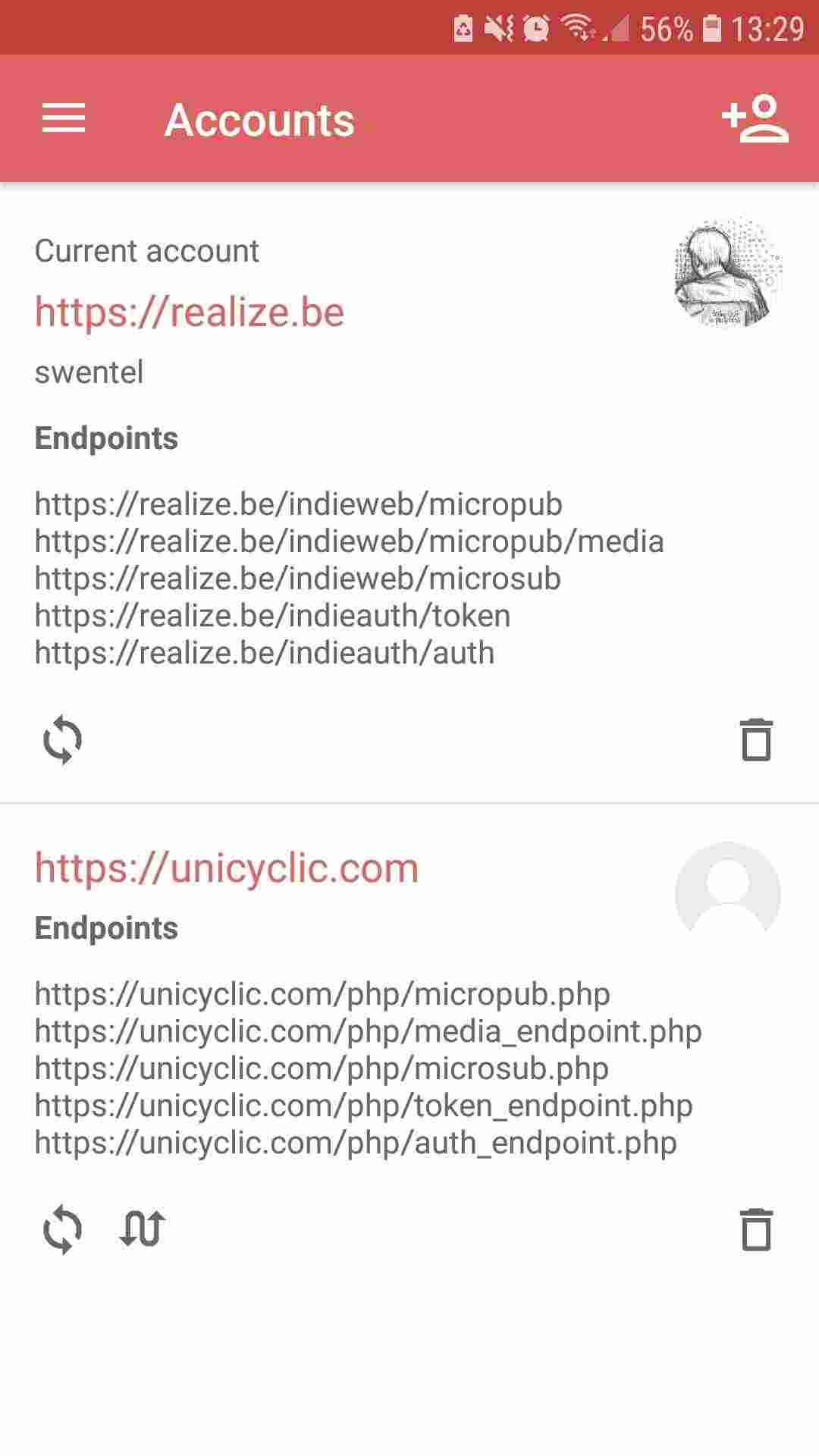The image size is (819, 1456).
Task: Select the microsub endpoint for unicyclic.com
Action: click(319, 1069)
